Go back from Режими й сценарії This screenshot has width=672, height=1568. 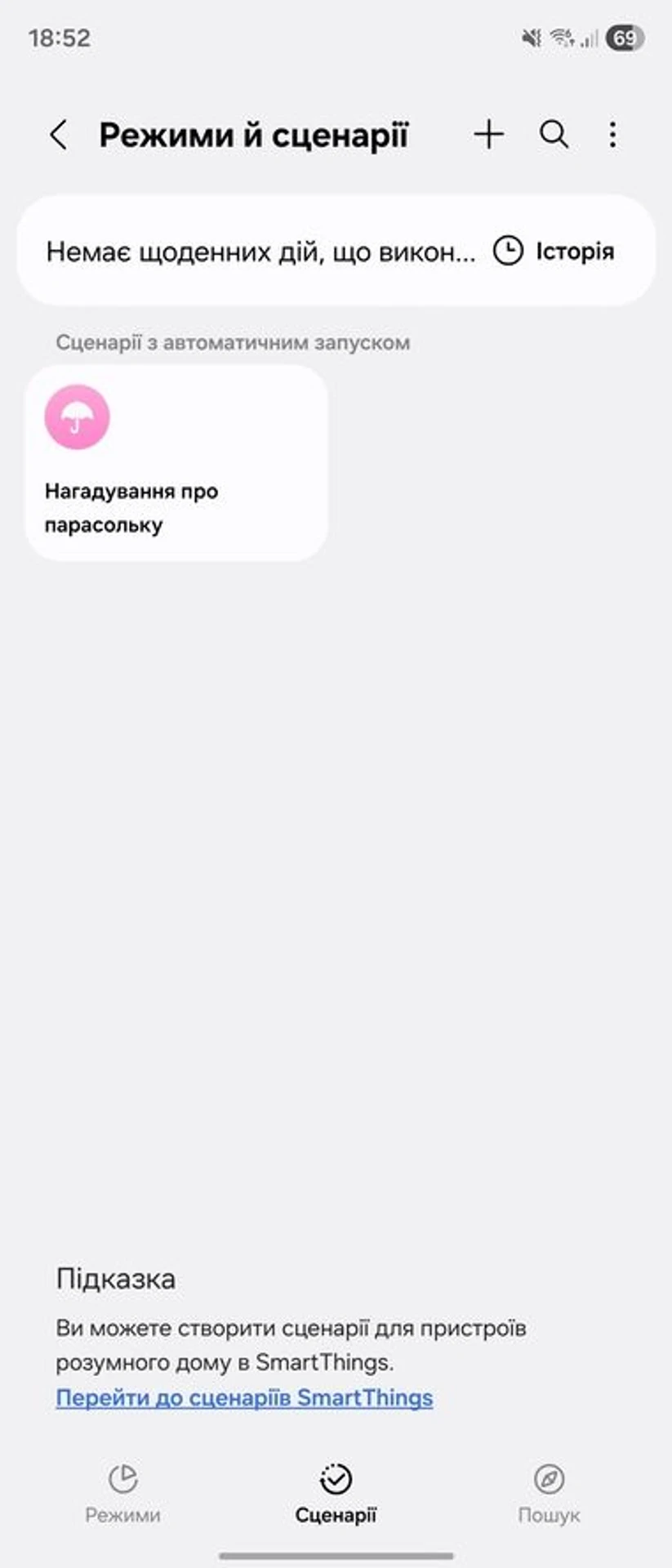58,135
